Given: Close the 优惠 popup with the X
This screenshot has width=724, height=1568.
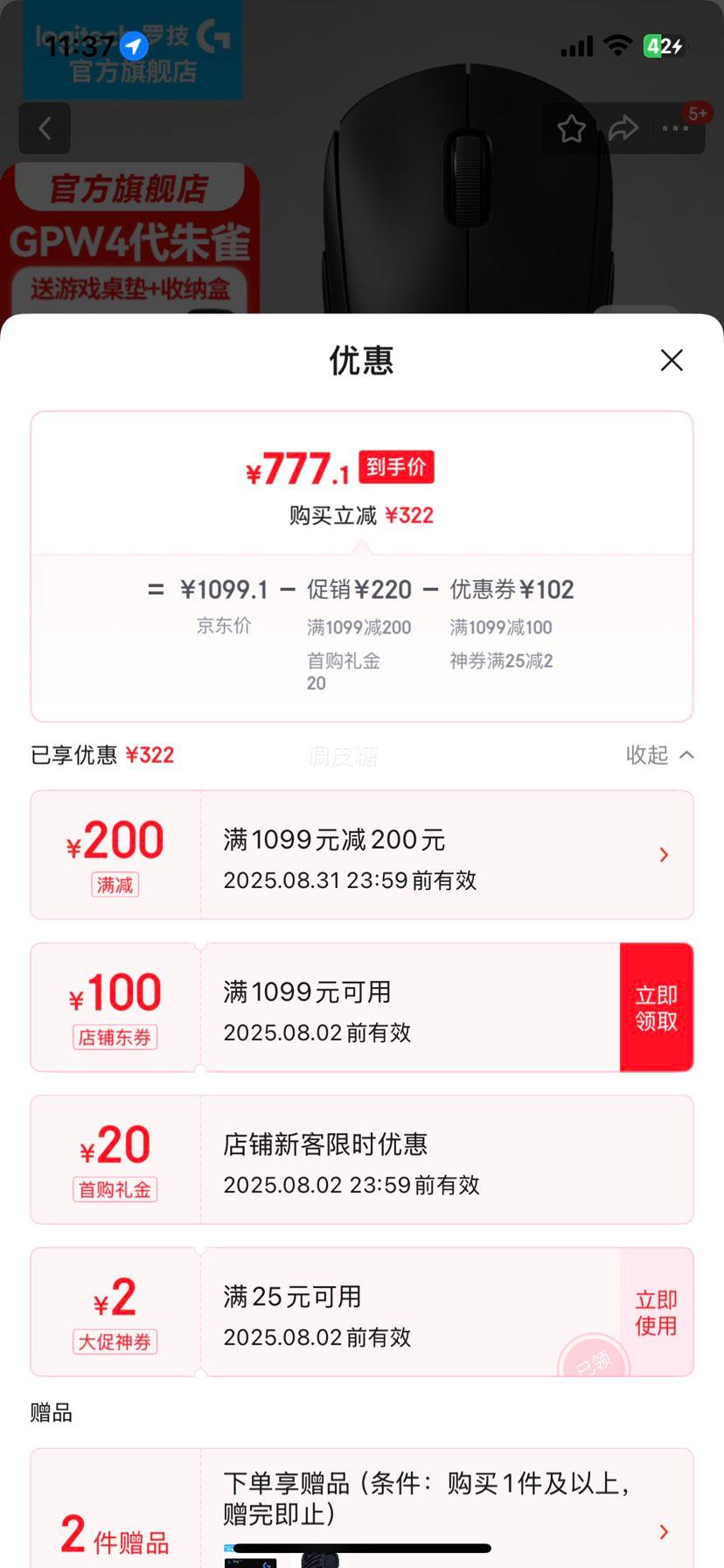Looking at the screenshot, I should point(671,360).
